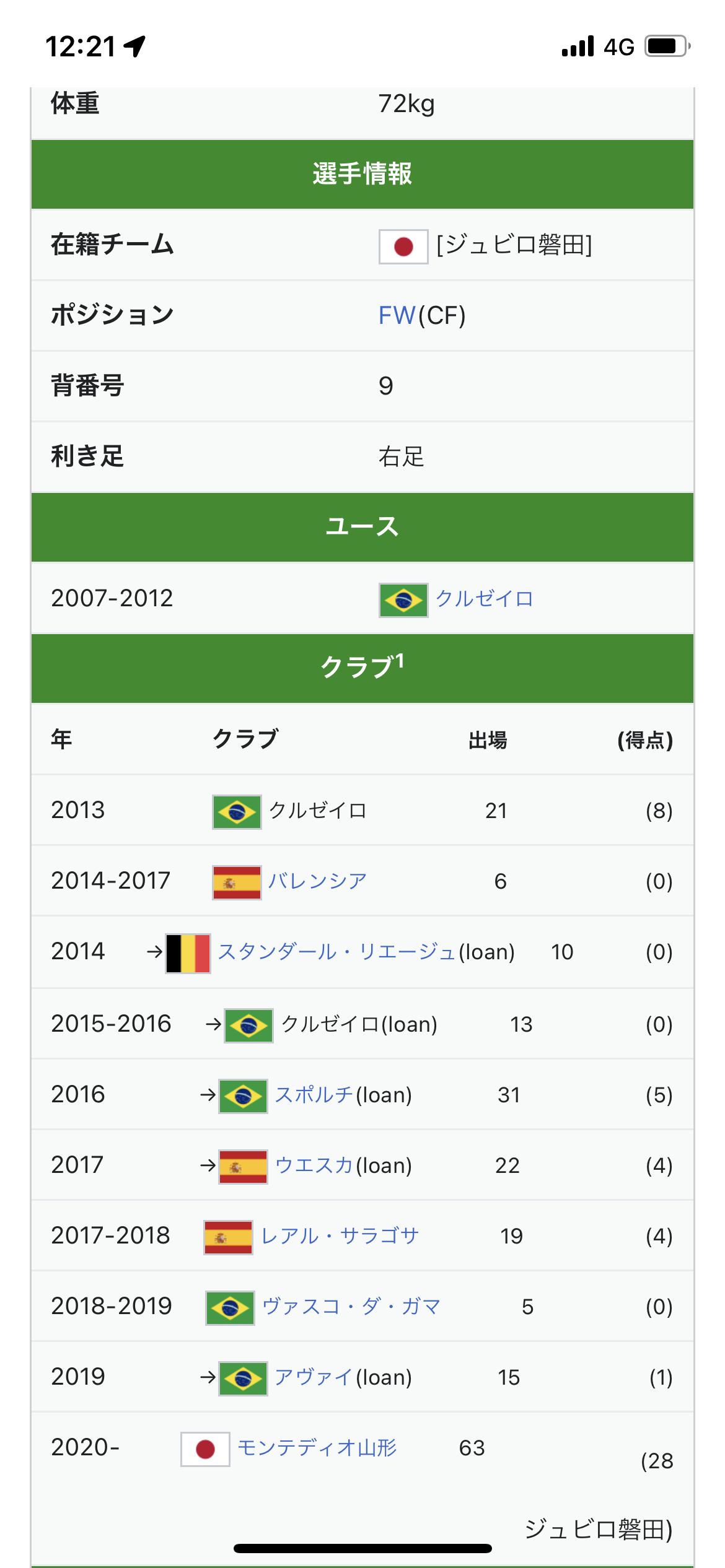Viewport: 725px width, 1568px height.
Task: Open the バレンシア club link
Action: point(318,881)
